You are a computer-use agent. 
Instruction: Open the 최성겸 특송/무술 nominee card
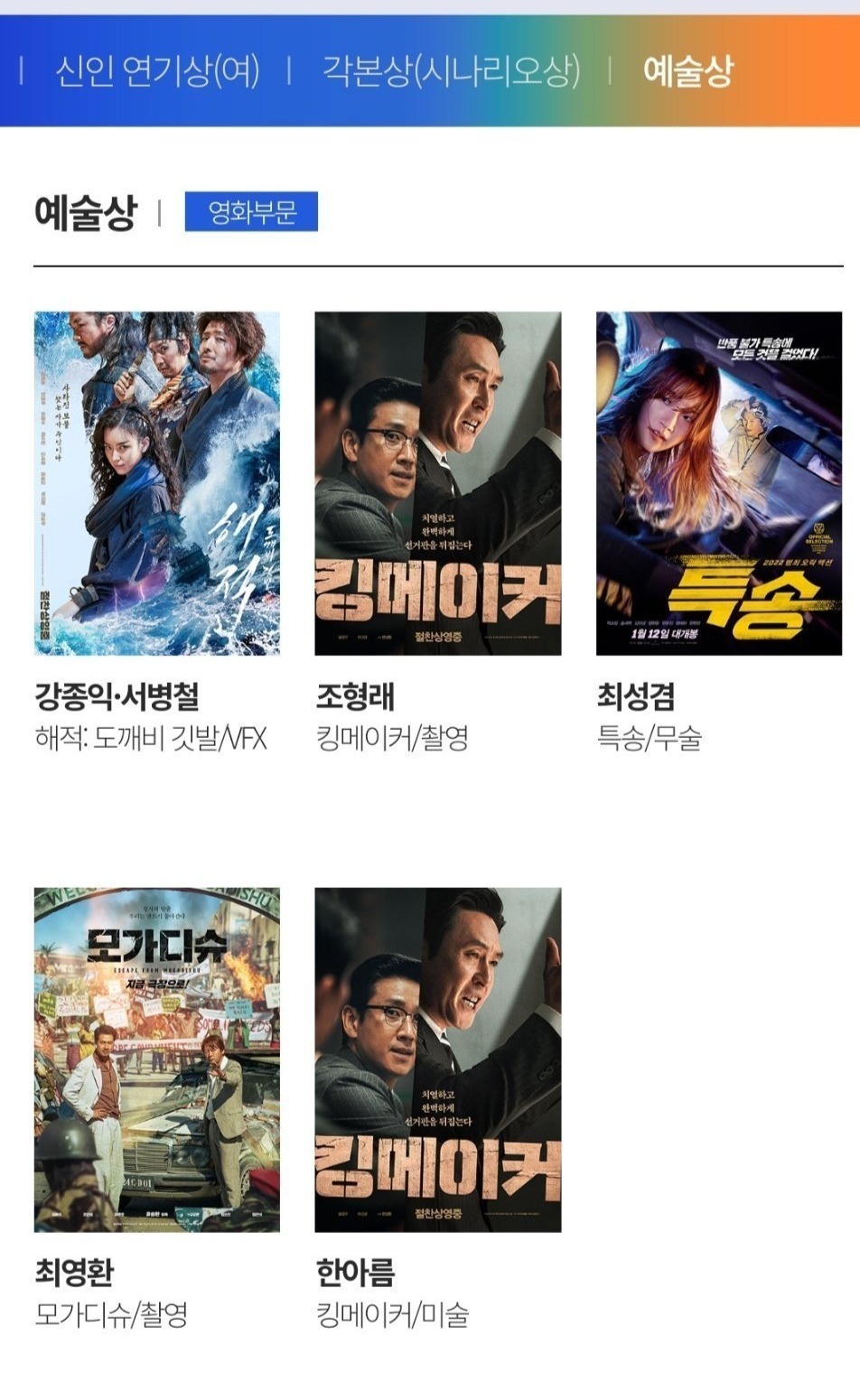coord(718,484)
